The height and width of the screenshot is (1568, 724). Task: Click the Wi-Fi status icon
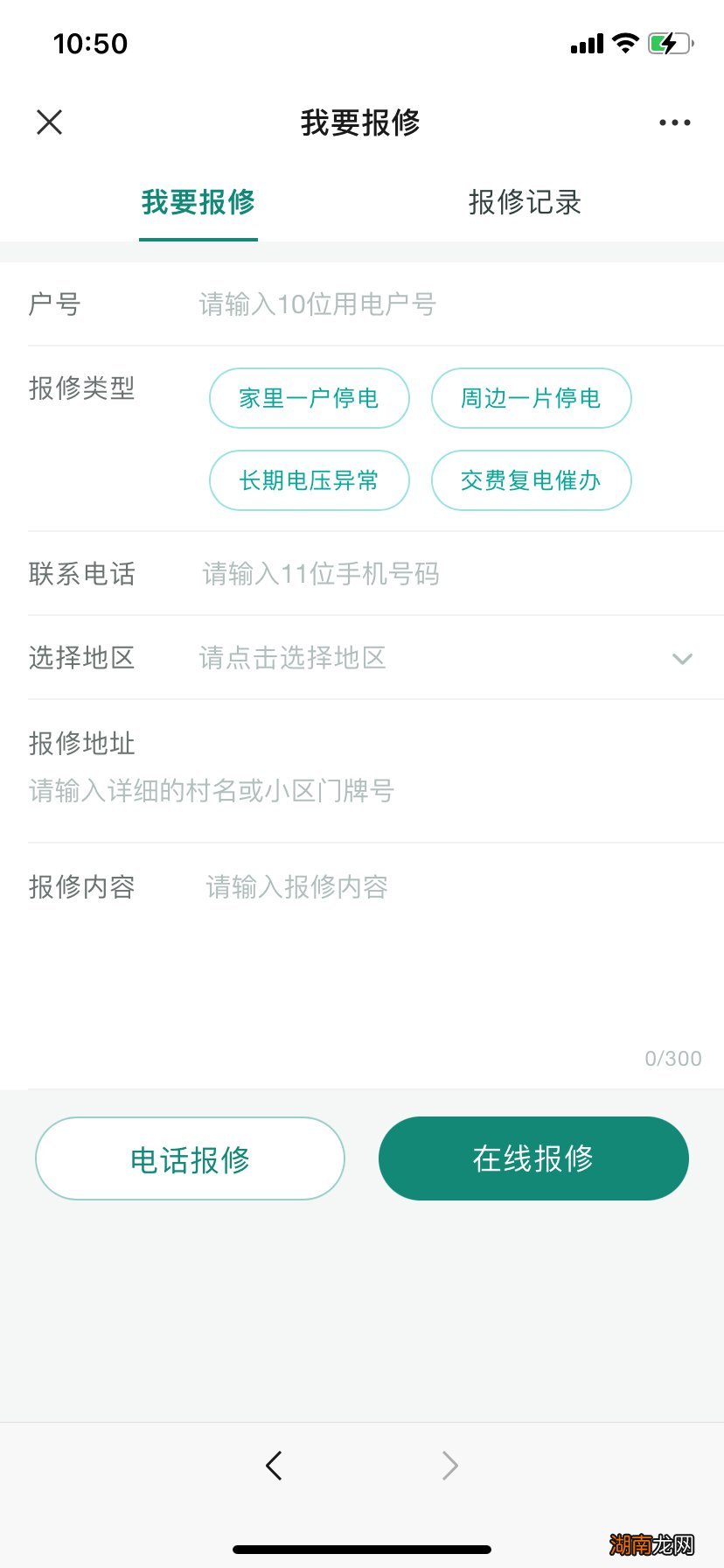coord(624,42)
